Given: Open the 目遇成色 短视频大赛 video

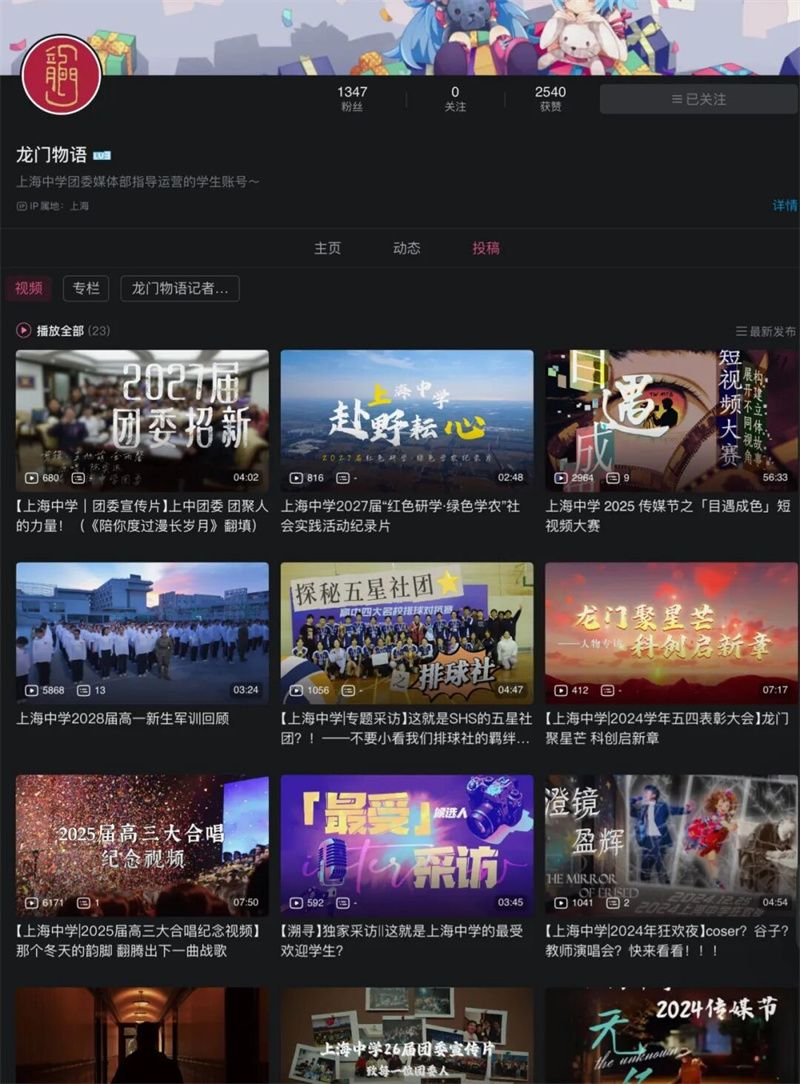Looking at the screenshot, I should [671, 420].
